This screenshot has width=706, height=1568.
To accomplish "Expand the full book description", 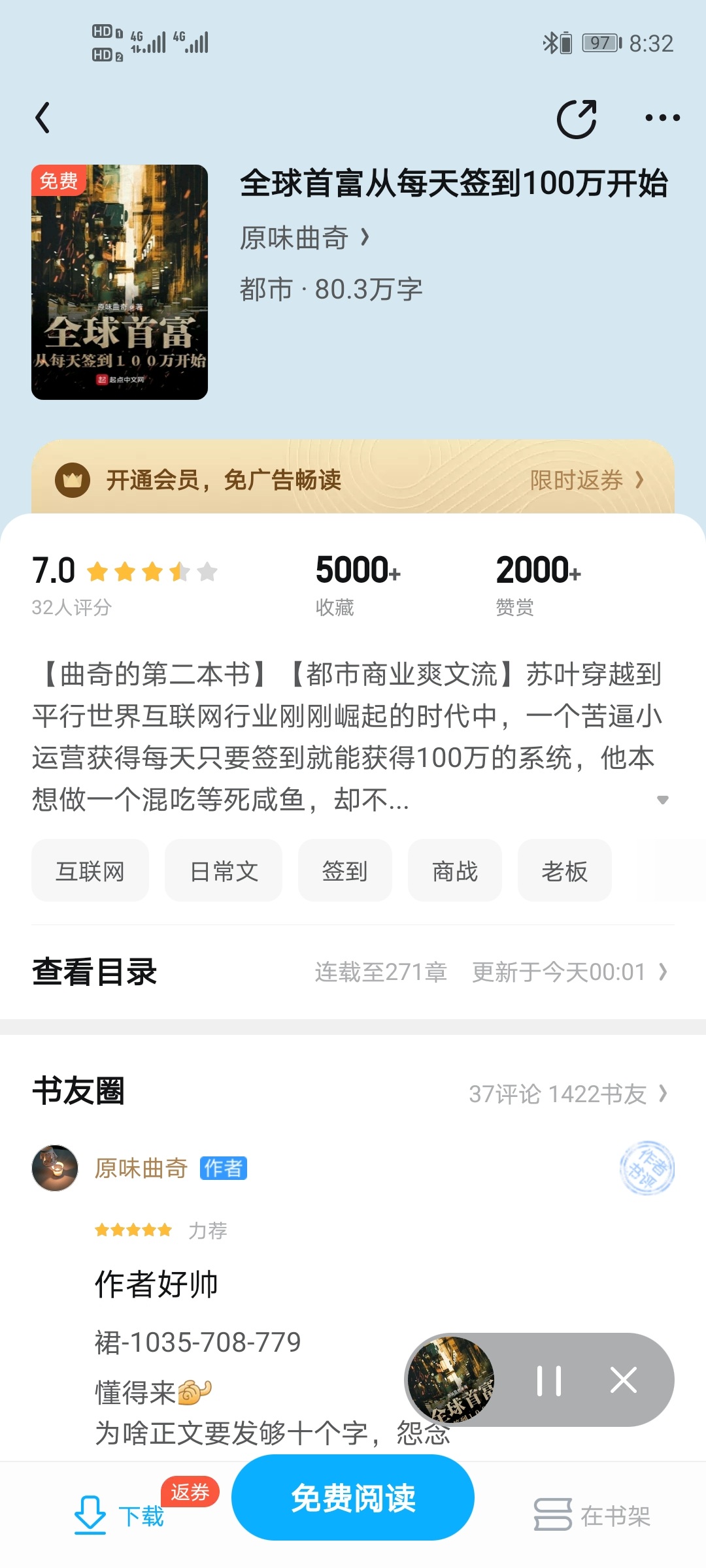I will pos(662,800).
